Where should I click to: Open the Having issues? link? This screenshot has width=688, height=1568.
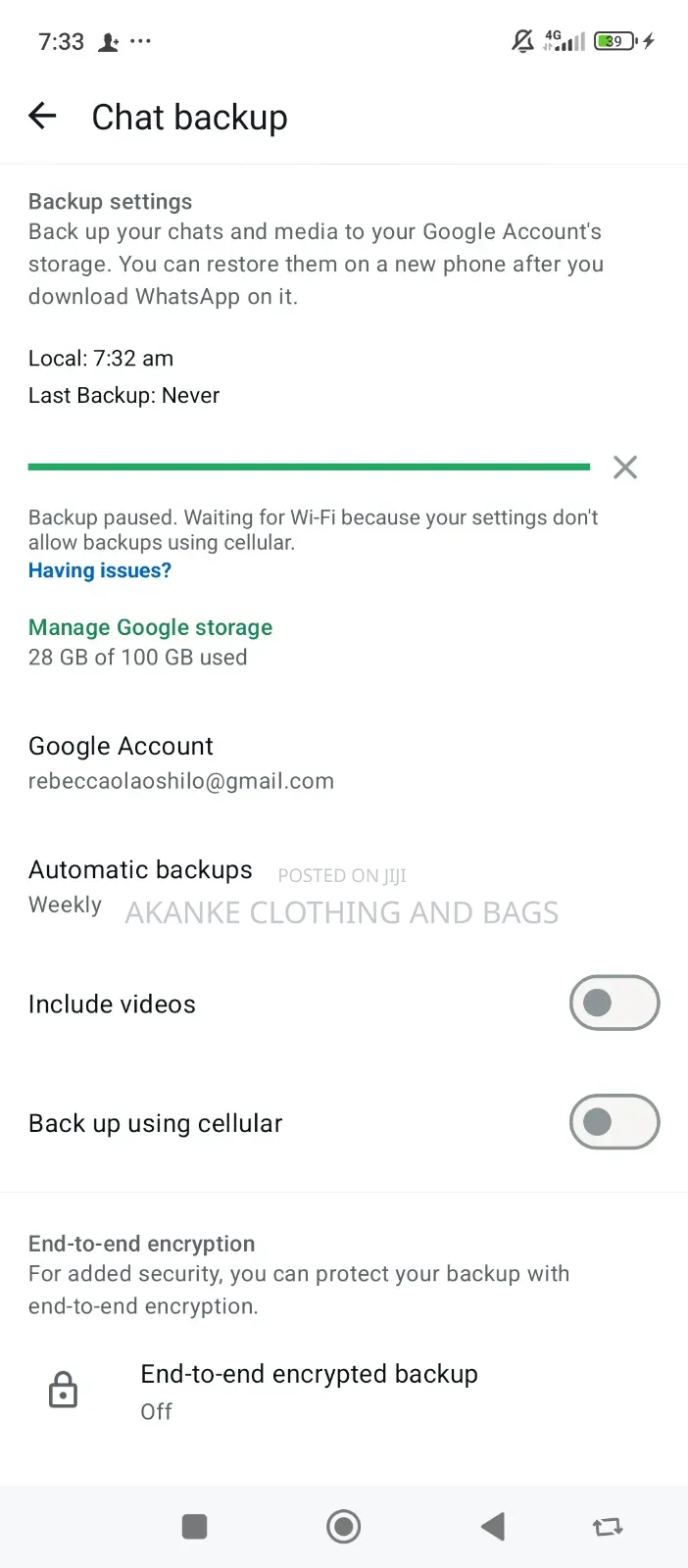pos(100,570)
